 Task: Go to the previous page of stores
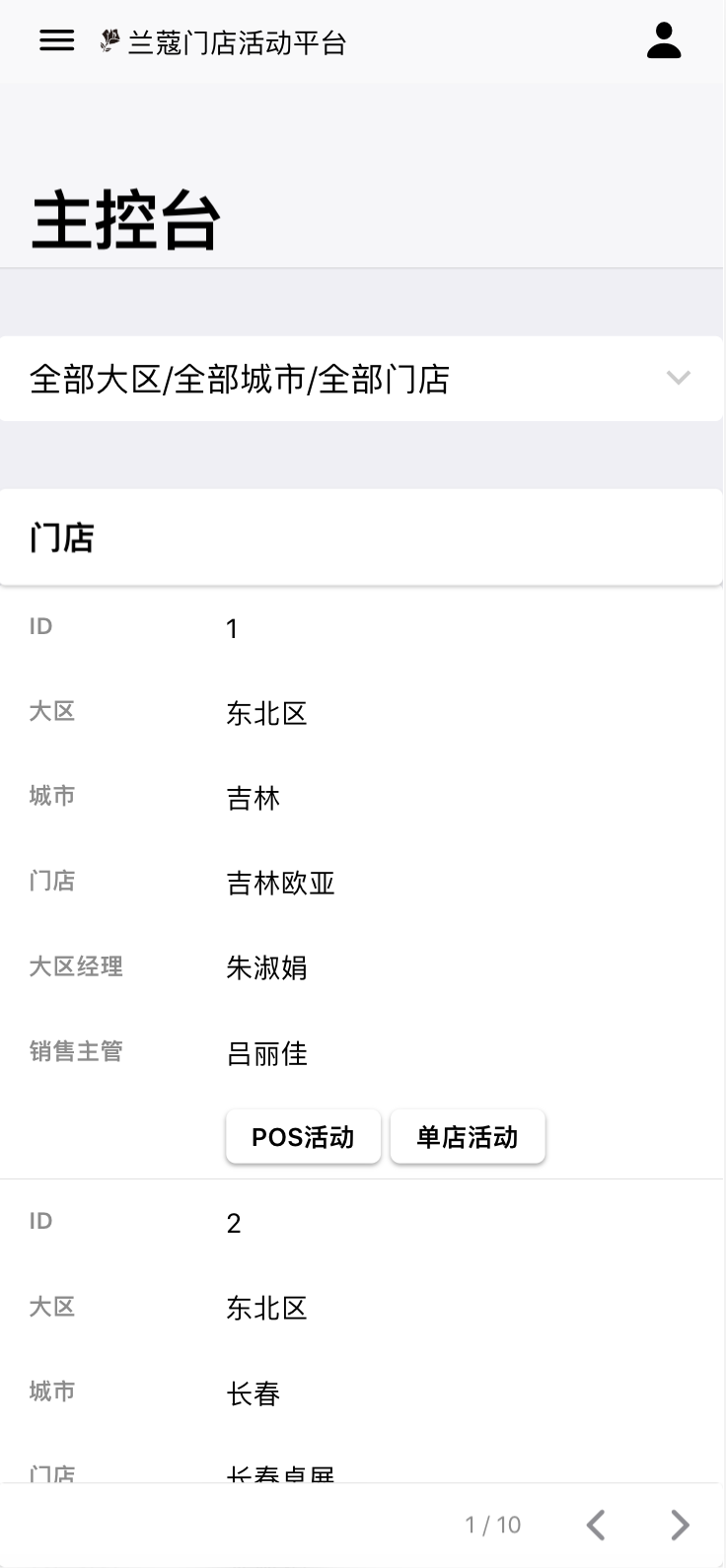pos(596,1525)
